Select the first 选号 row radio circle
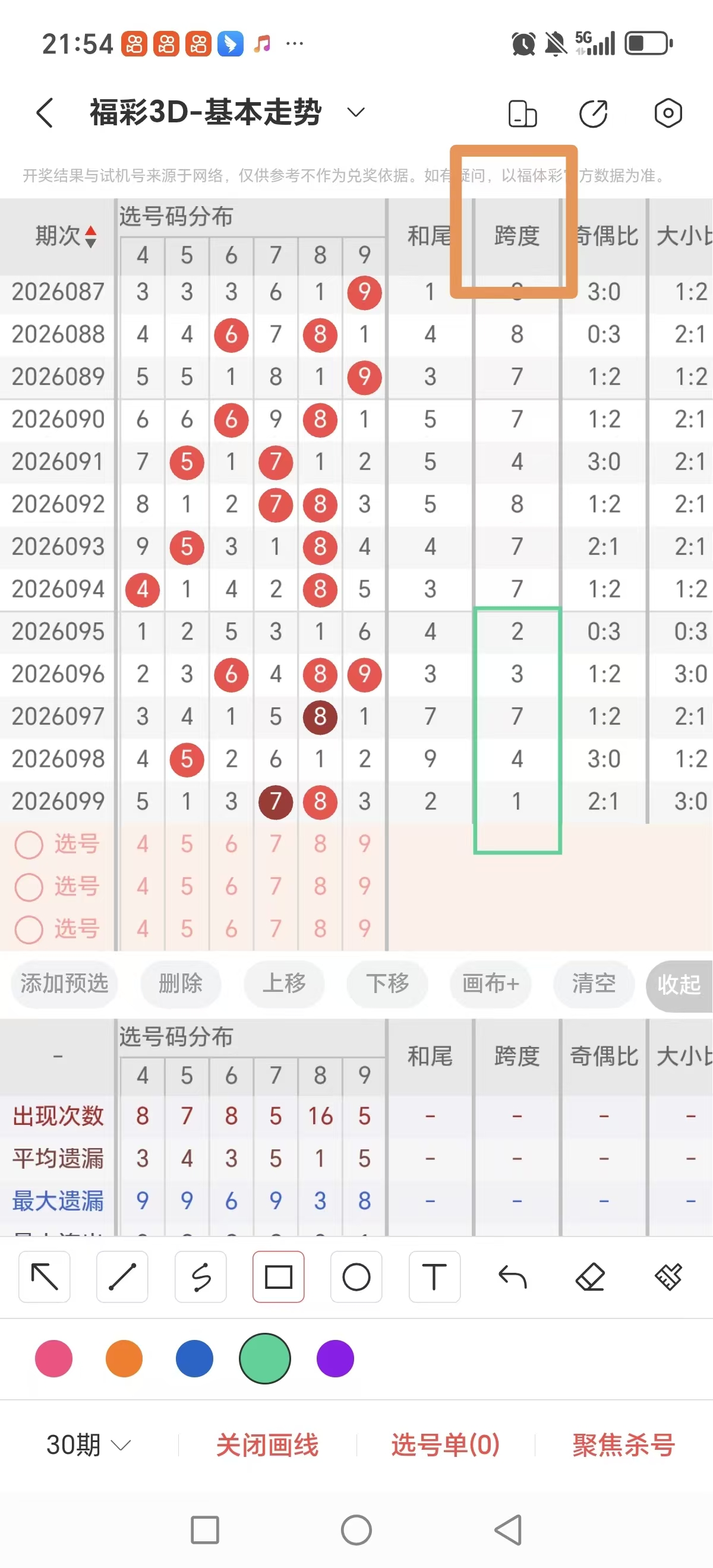 [29, 844]
